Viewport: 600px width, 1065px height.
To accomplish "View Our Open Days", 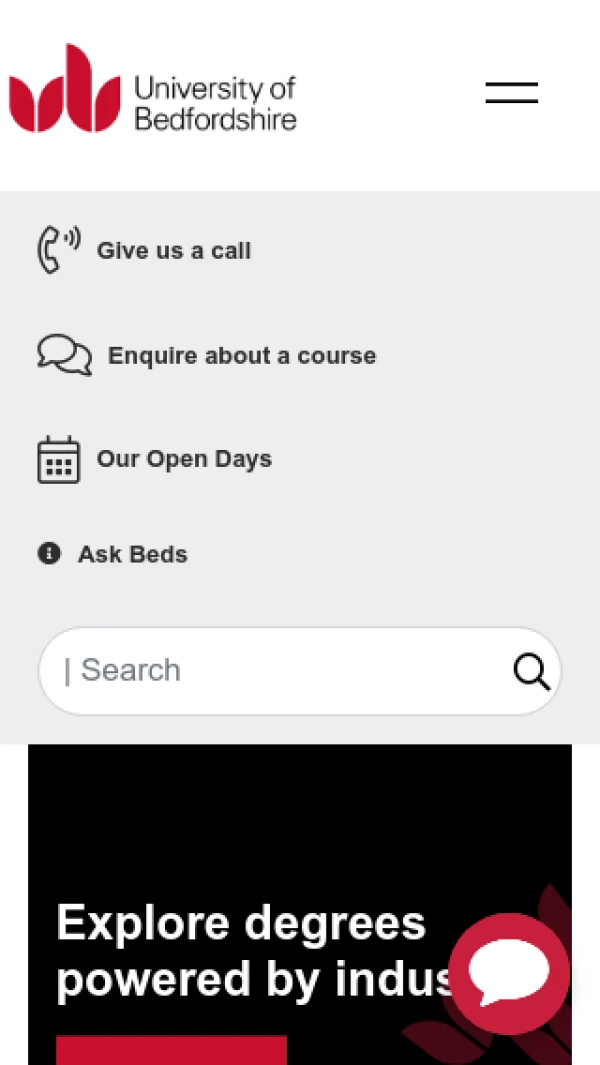I will point(183,459).
